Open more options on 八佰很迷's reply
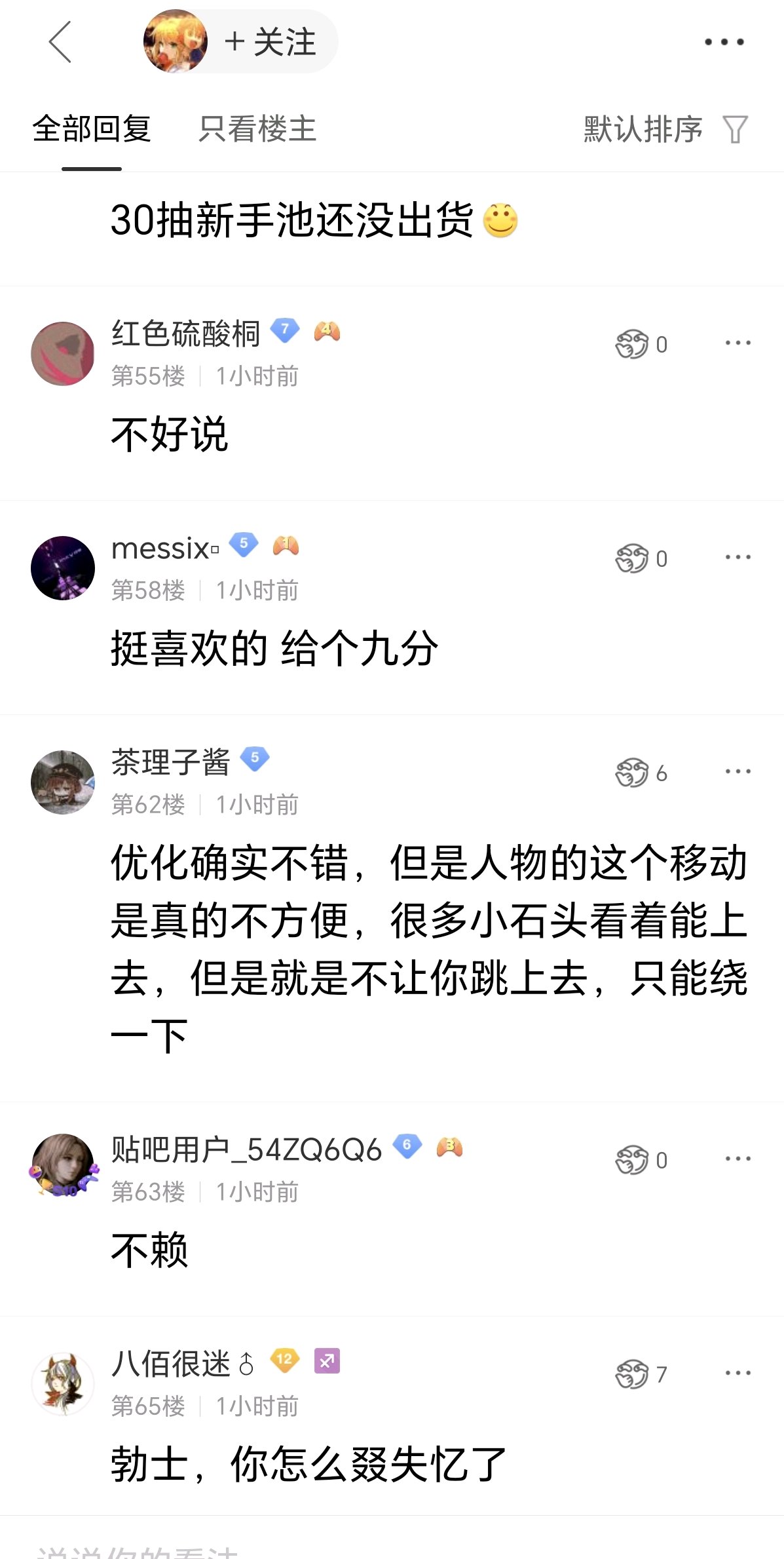 738,1373
